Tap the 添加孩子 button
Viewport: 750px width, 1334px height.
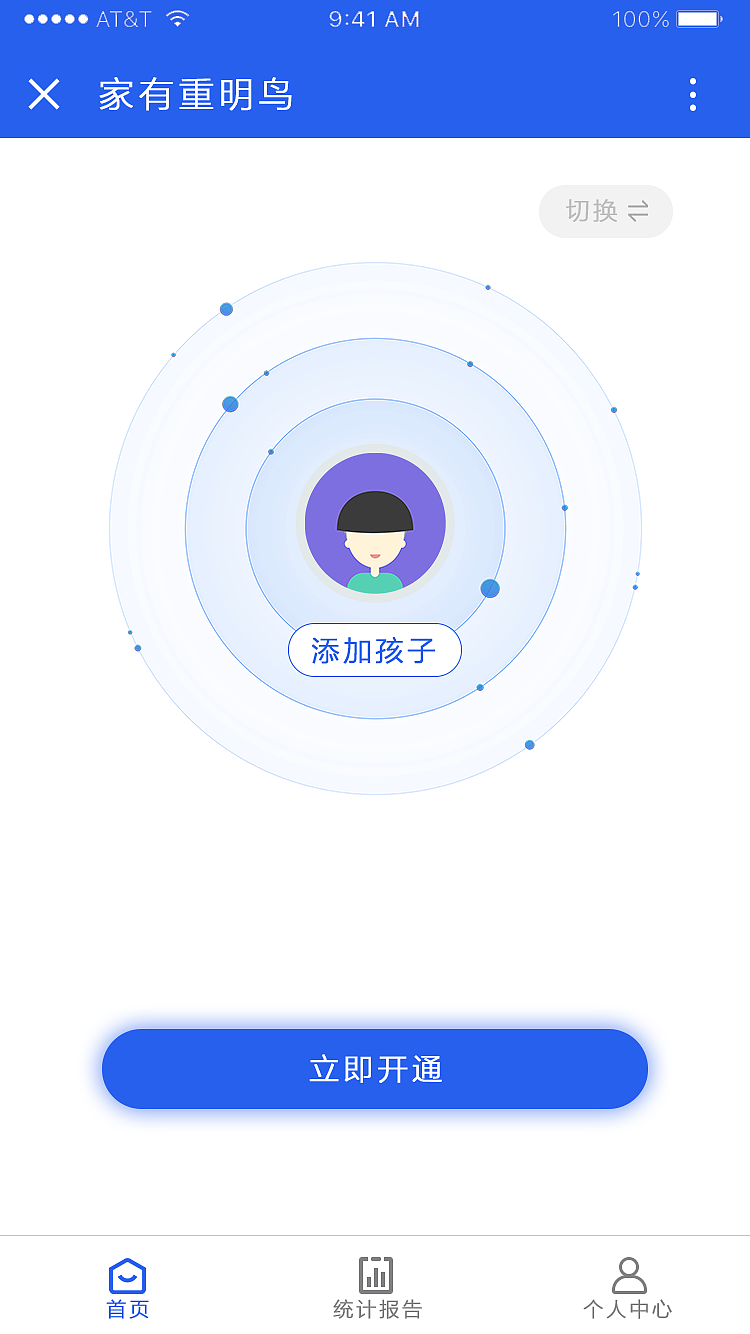pyautogui.click(x=374, y=650)
